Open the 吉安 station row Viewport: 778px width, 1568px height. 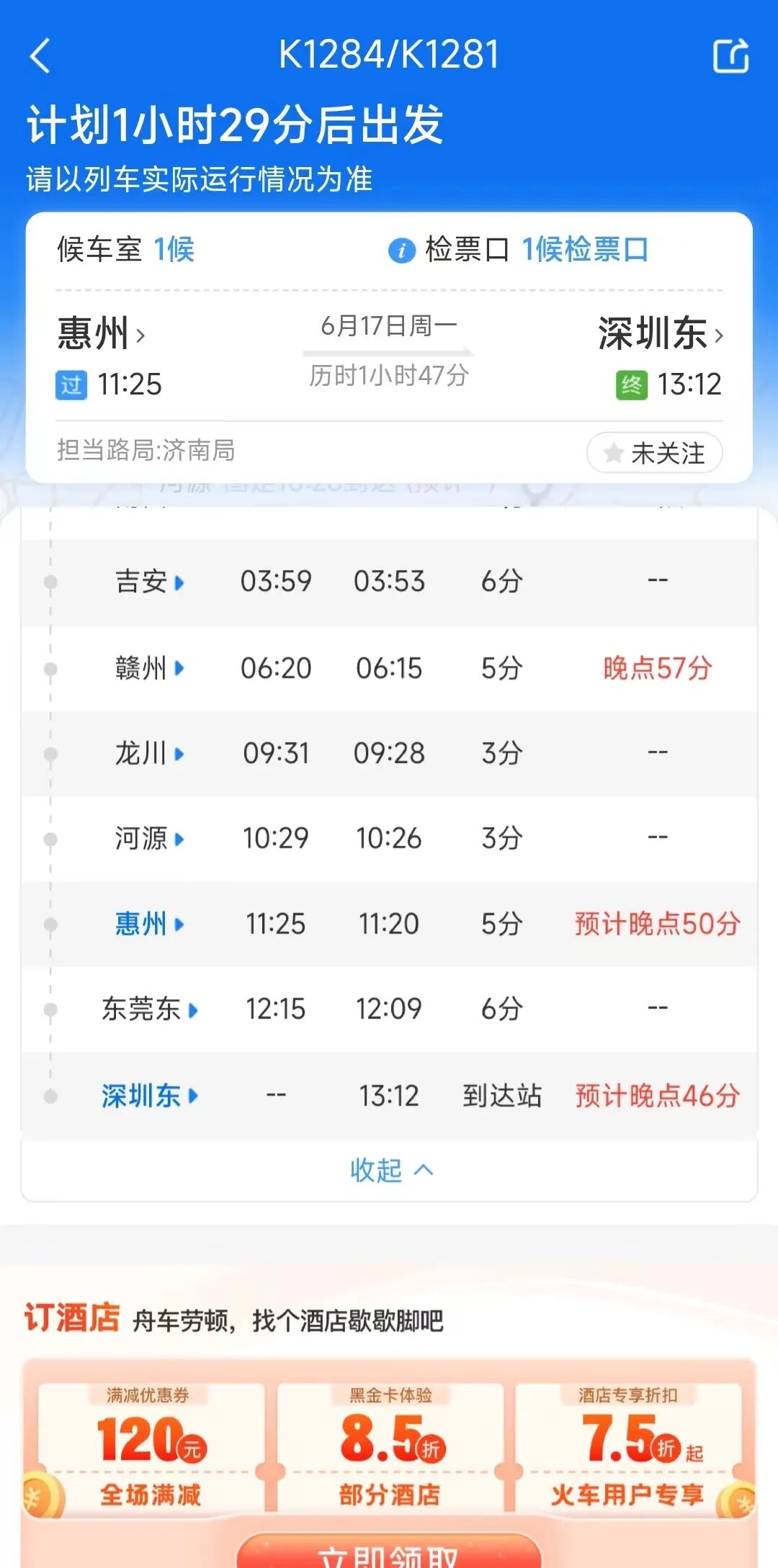tap(389, 582)
